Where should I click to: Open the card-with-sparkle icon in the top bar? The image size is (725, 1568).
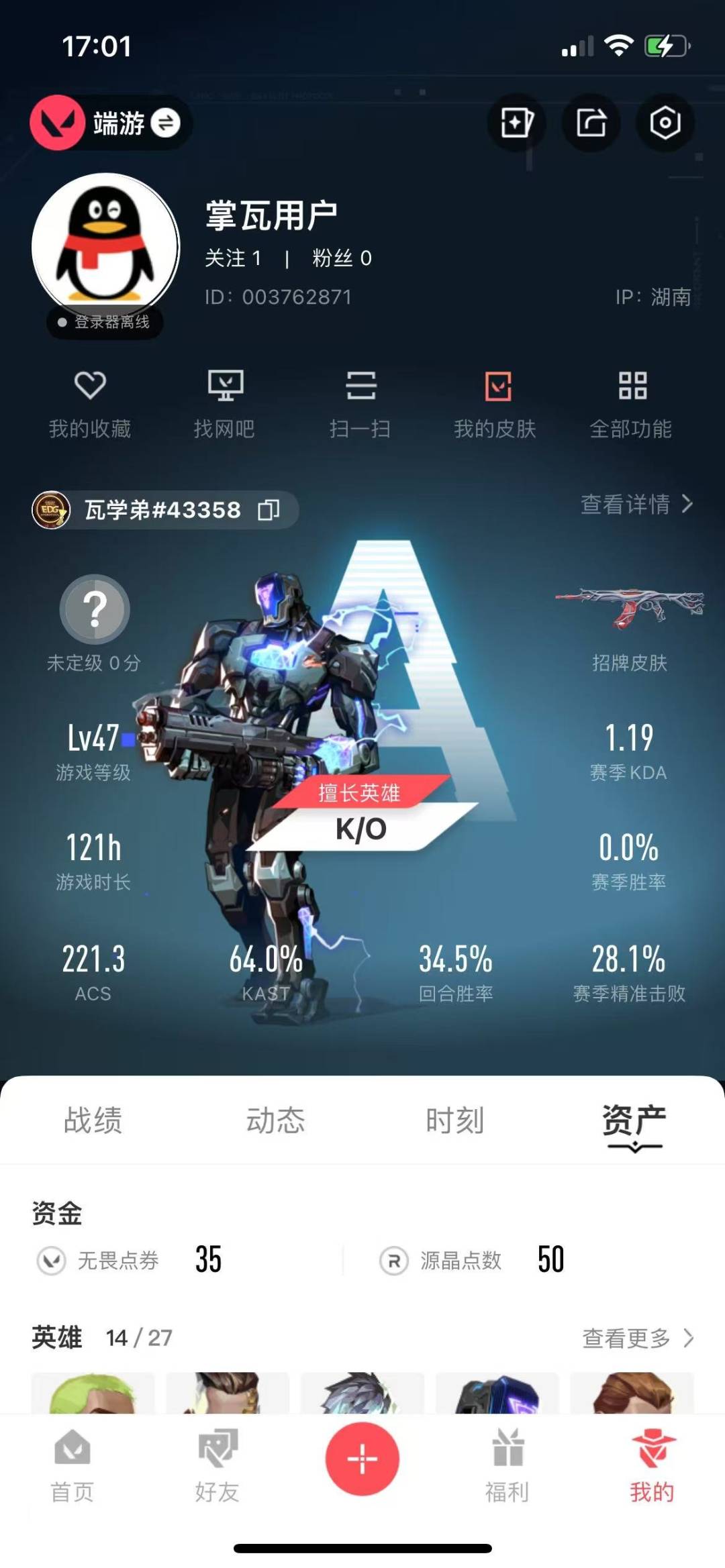point(517,123)
